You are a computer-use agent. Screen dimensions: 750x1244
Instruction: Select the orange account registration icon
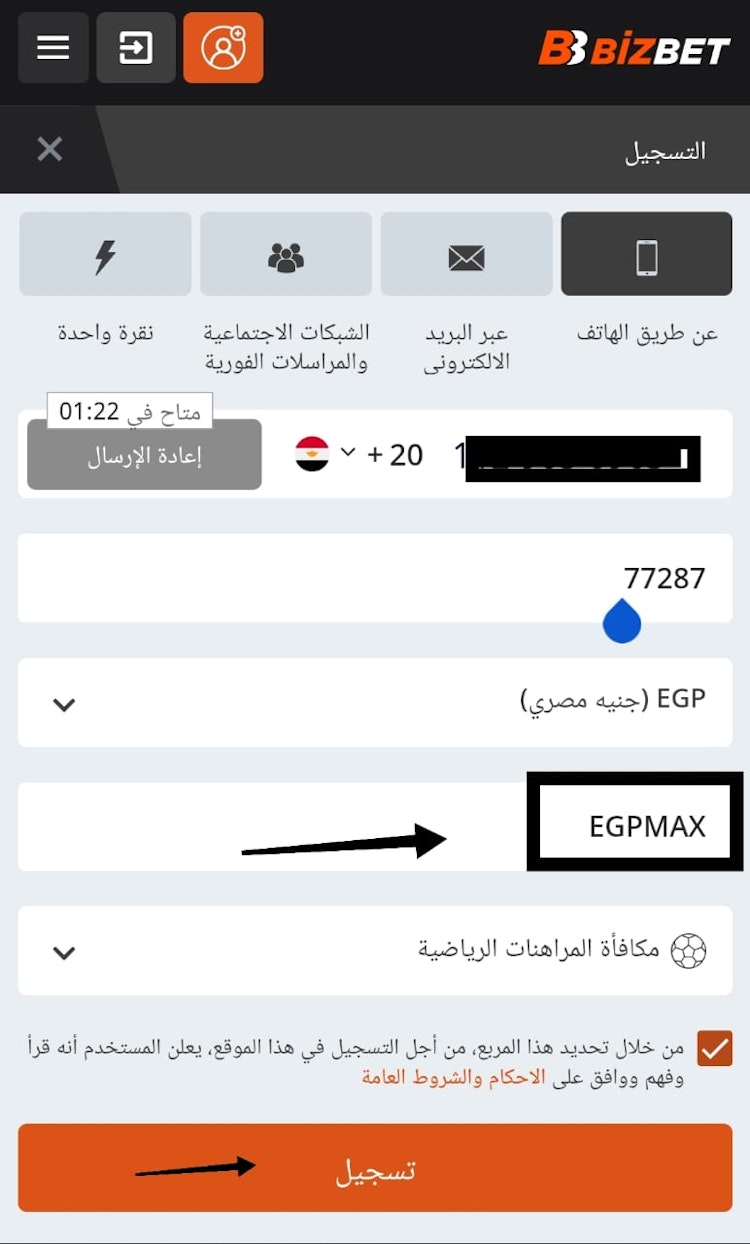(x=223, y=48)
